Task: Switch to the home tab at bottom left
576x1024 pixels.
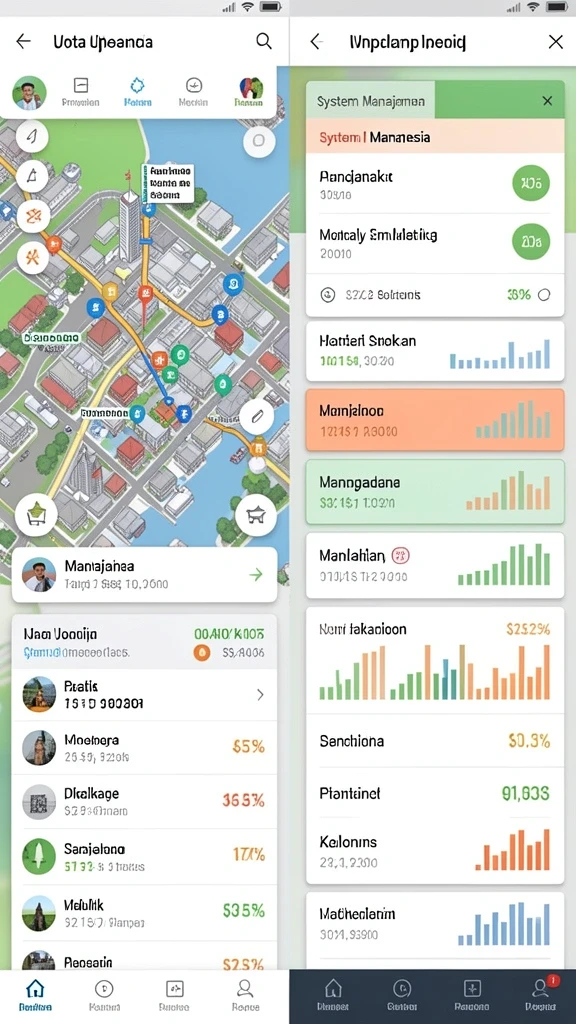Action: [x=35, y=995]
